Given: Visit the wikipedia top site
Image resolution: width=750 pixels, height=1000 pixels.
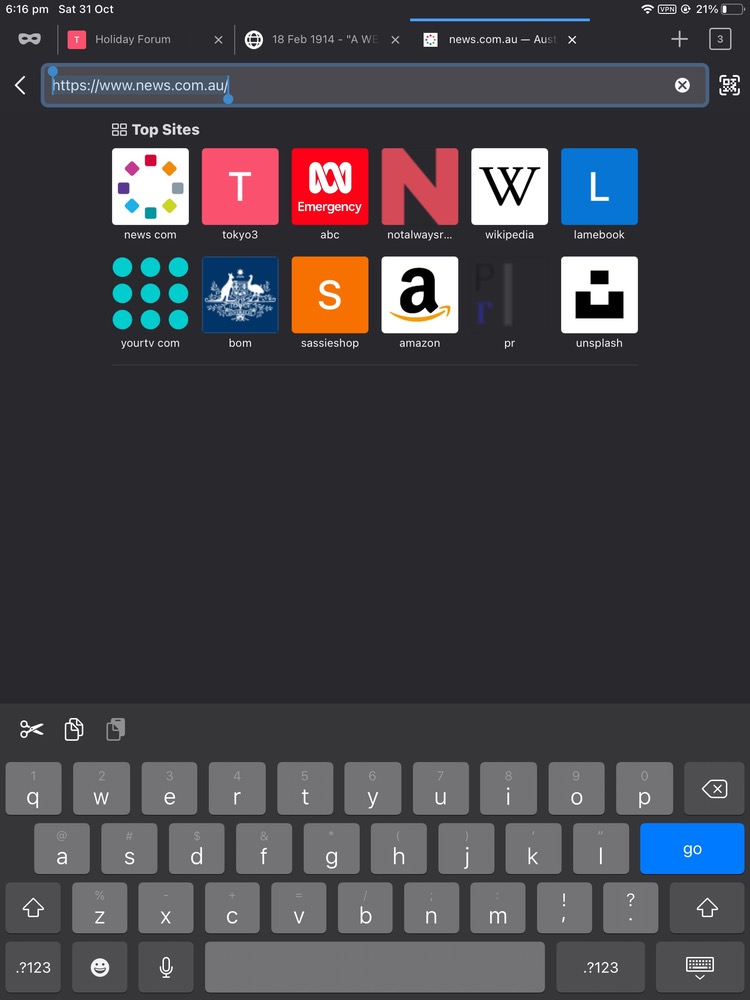Looking at the screenshot, I should pos(509,187).
